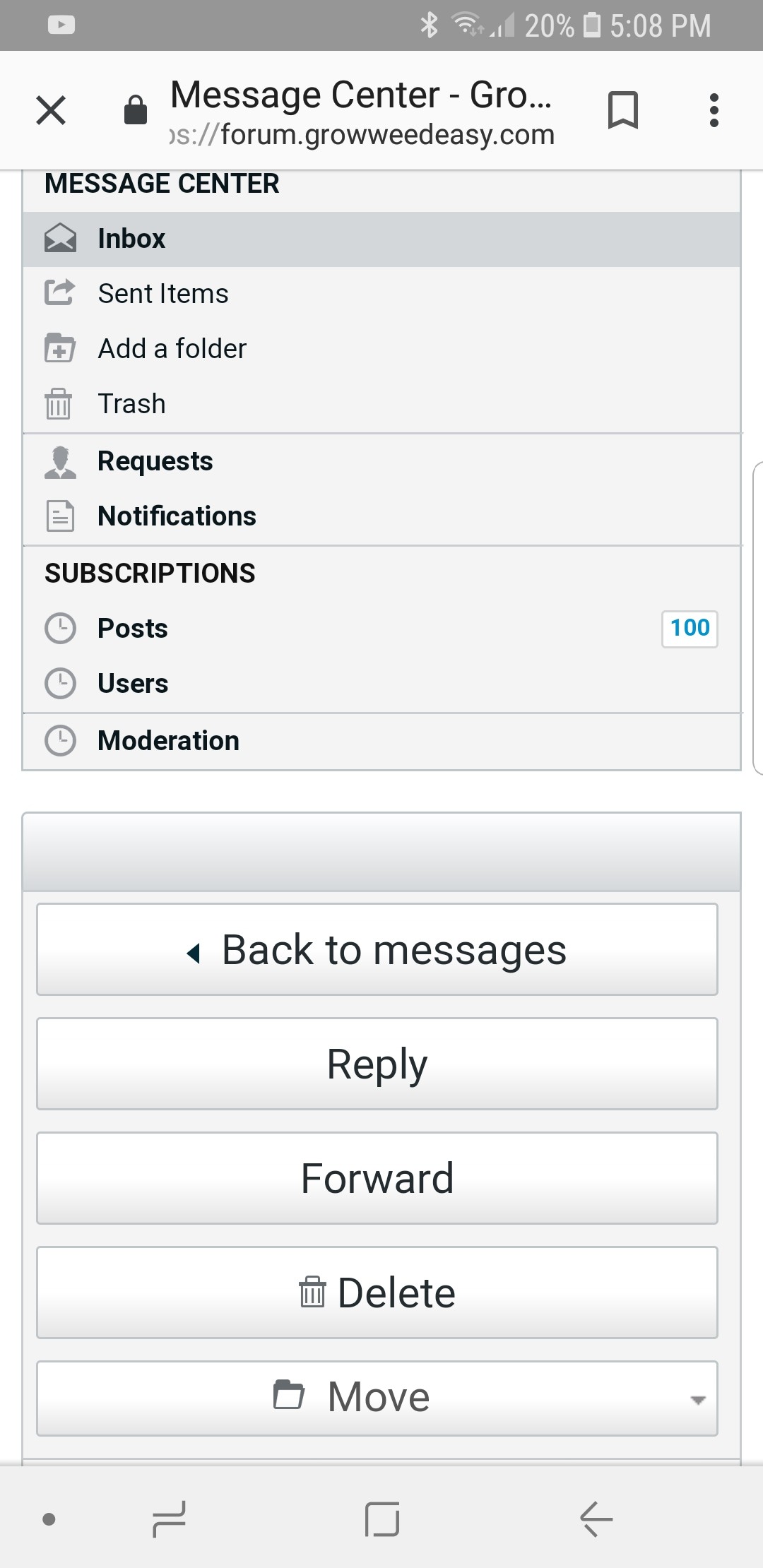Open Posts subscriptions
The width and height of the screenshot is (763, 1568).
(x=133, y=629)
